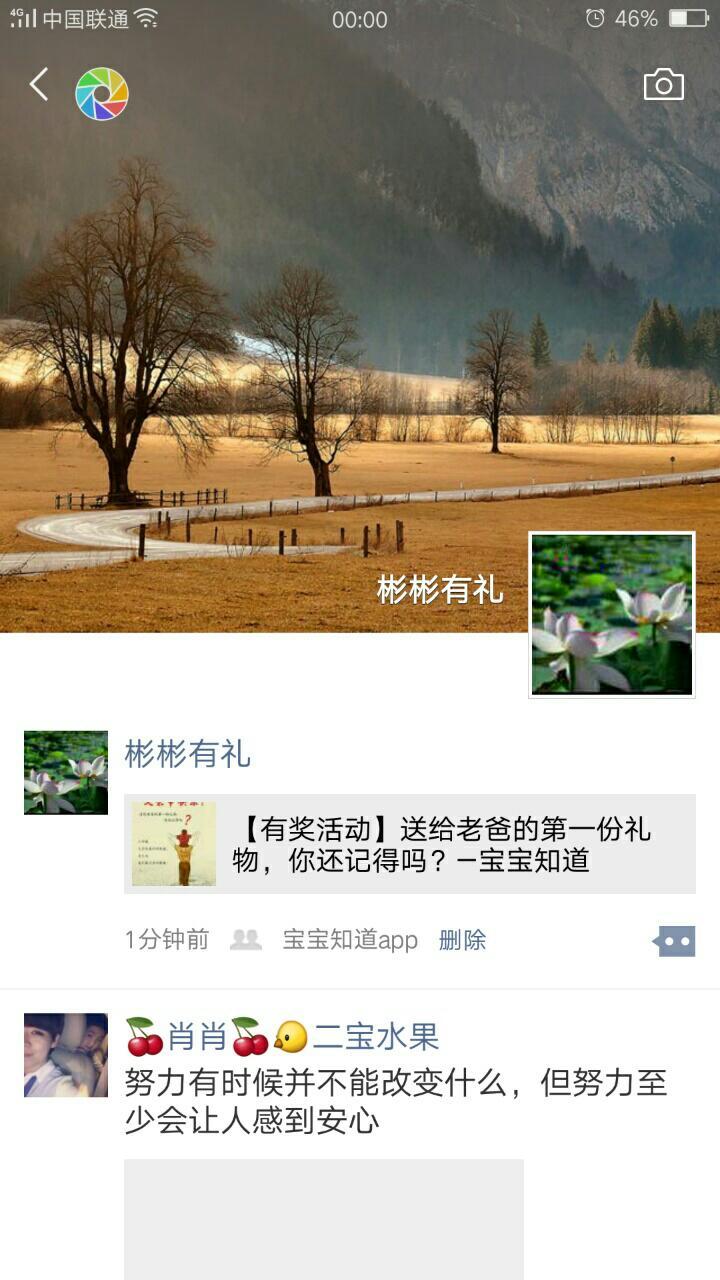Go back using the top-left arrow
This screenshot has height=1280, width=720.
(x=39, y=85)
